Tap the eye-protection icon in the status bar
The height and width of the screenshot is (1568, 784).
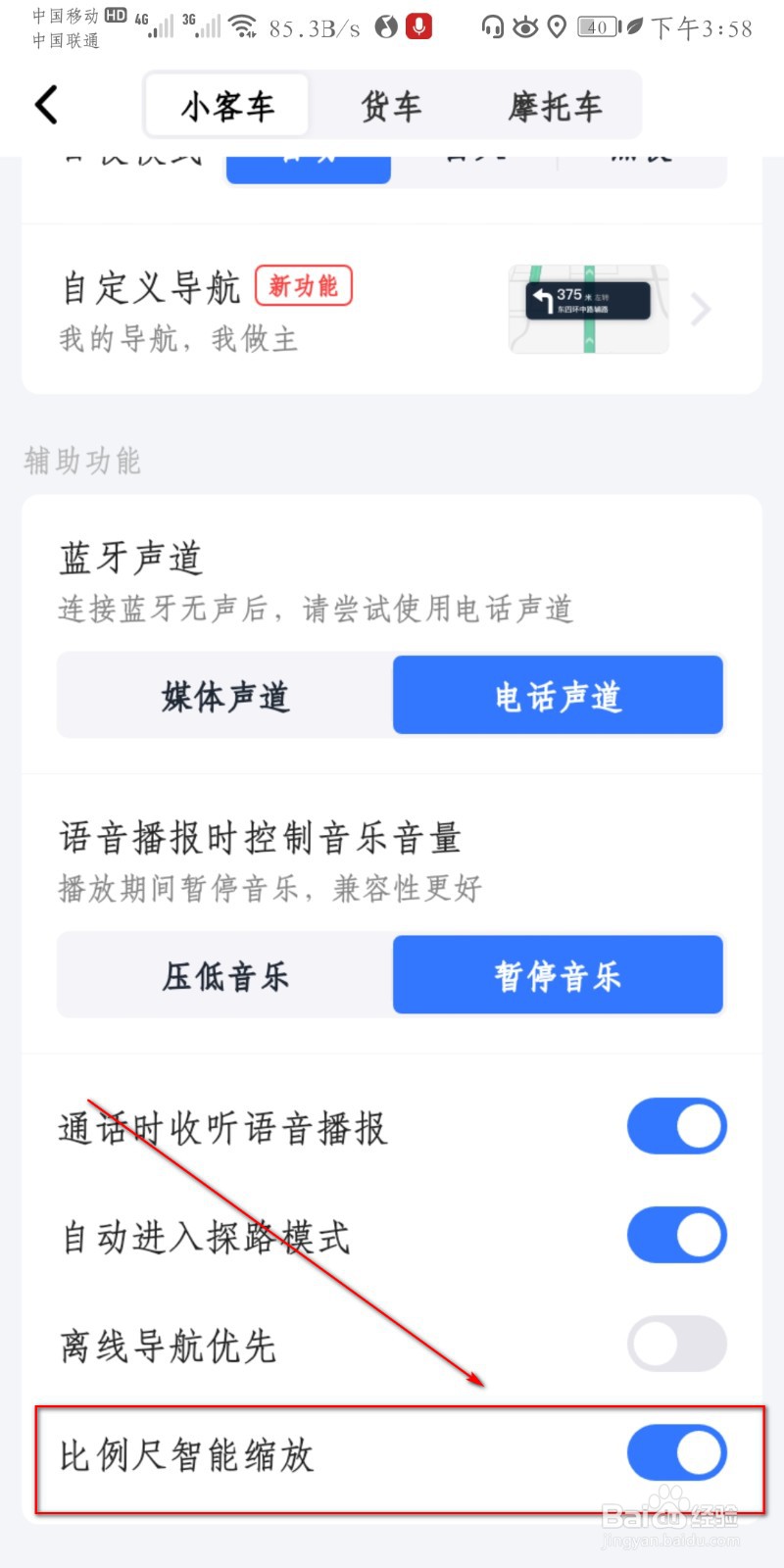coord(526,26)
